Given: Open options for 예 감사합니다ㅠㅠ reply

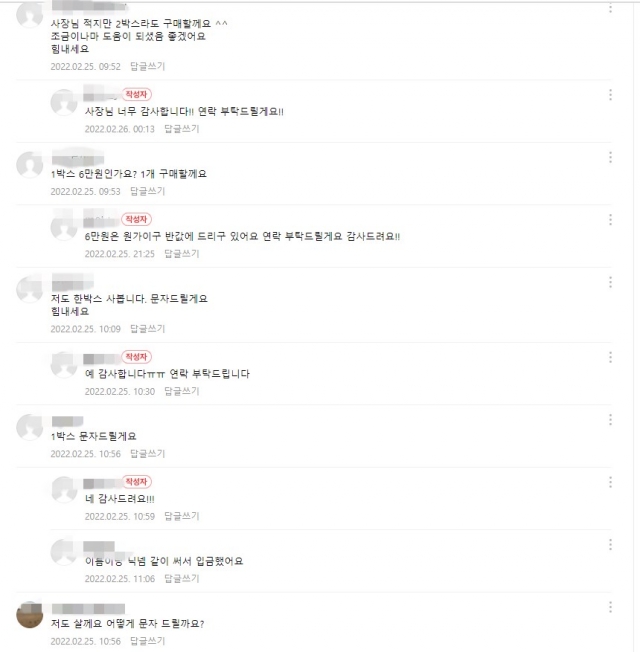Looking at the screenshot, I should tap(611, 357).
